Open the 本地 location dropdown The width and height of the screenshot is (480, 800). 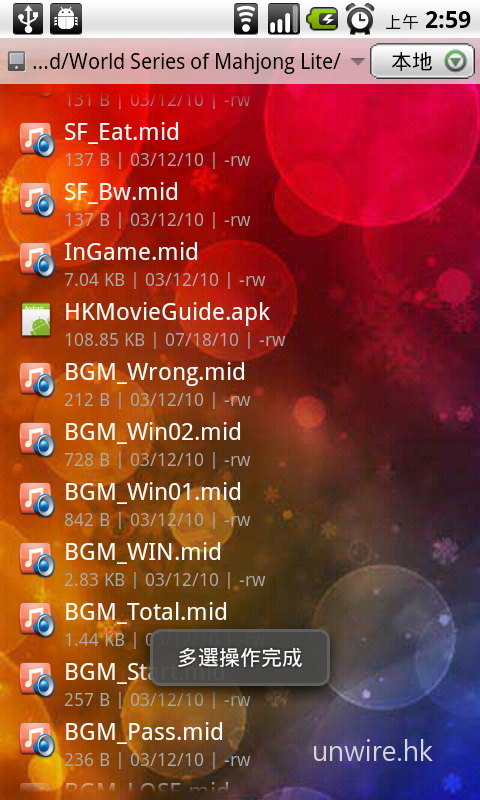pos(422,62)
